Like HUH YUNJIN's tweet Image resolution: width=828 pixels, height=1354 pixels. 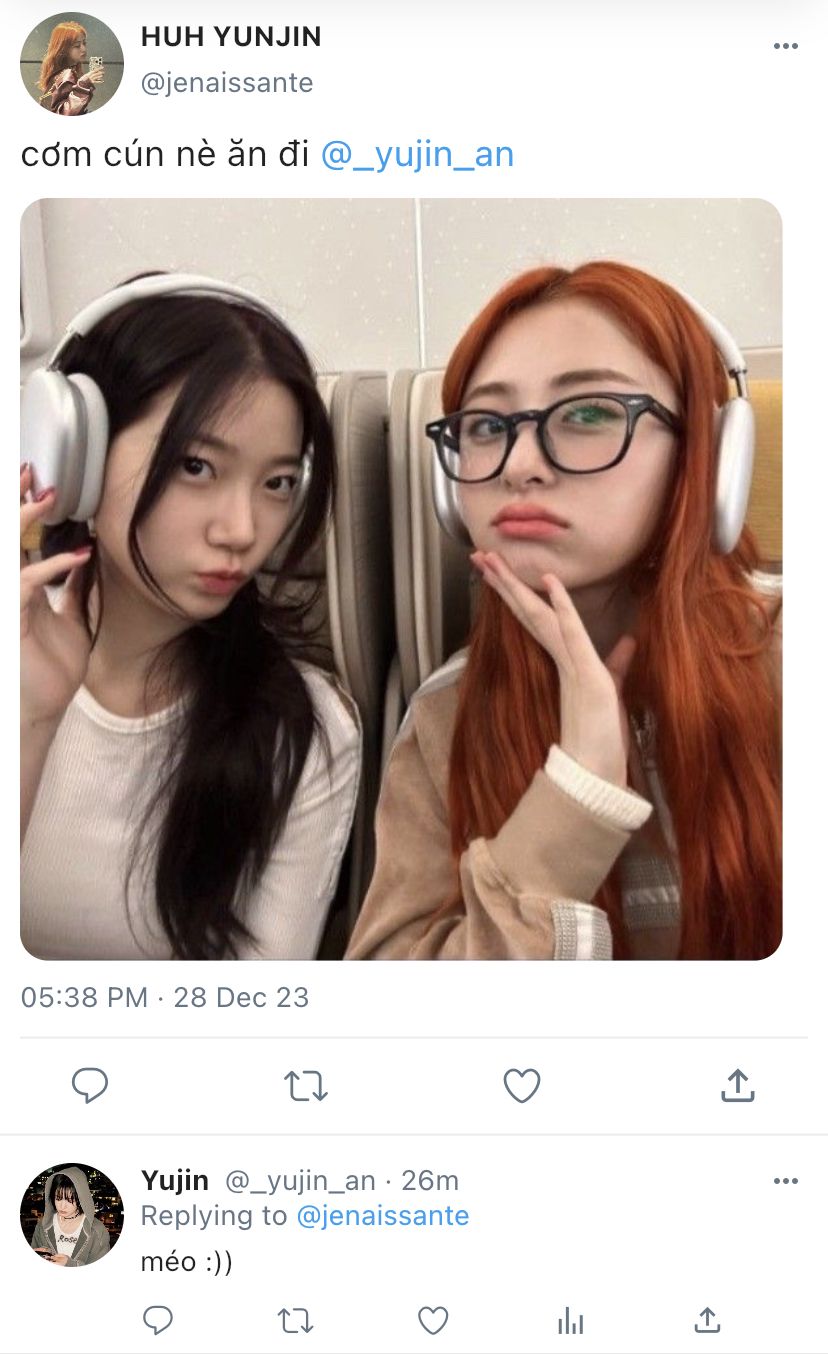[521, 1085]
